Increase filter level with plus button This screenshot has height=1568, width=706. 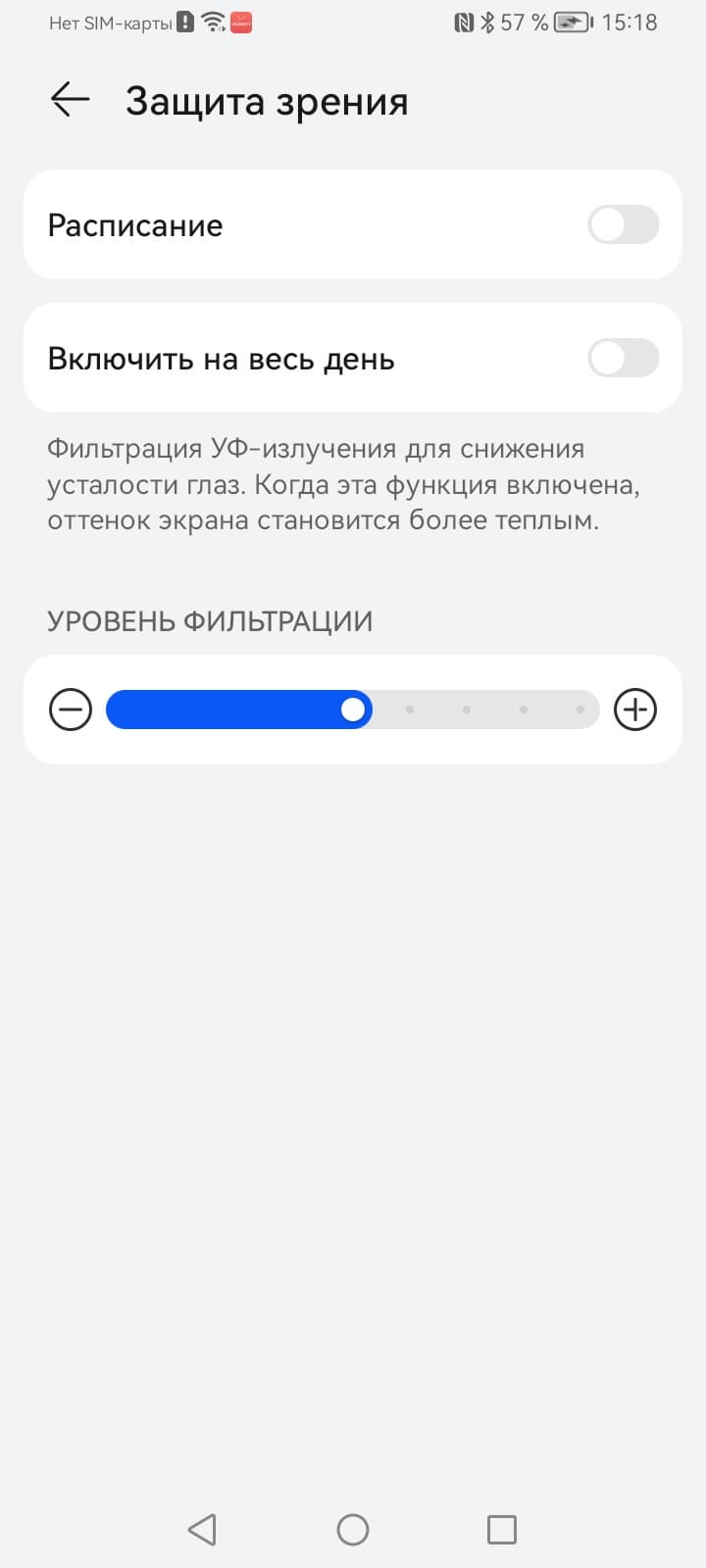[634, 710]
